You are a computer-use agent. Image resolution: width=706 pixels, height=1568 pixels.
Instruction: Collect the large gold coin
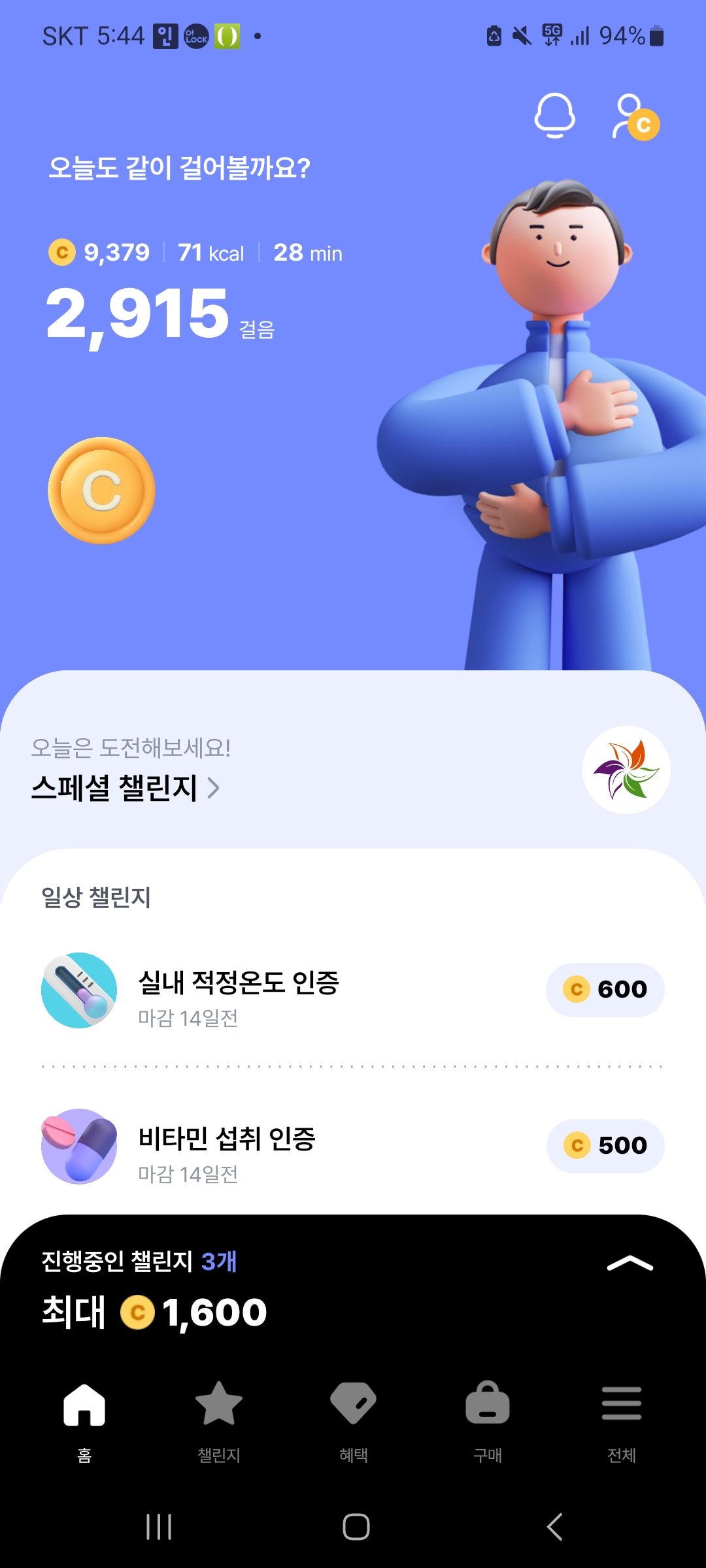[x=102, y=491]
